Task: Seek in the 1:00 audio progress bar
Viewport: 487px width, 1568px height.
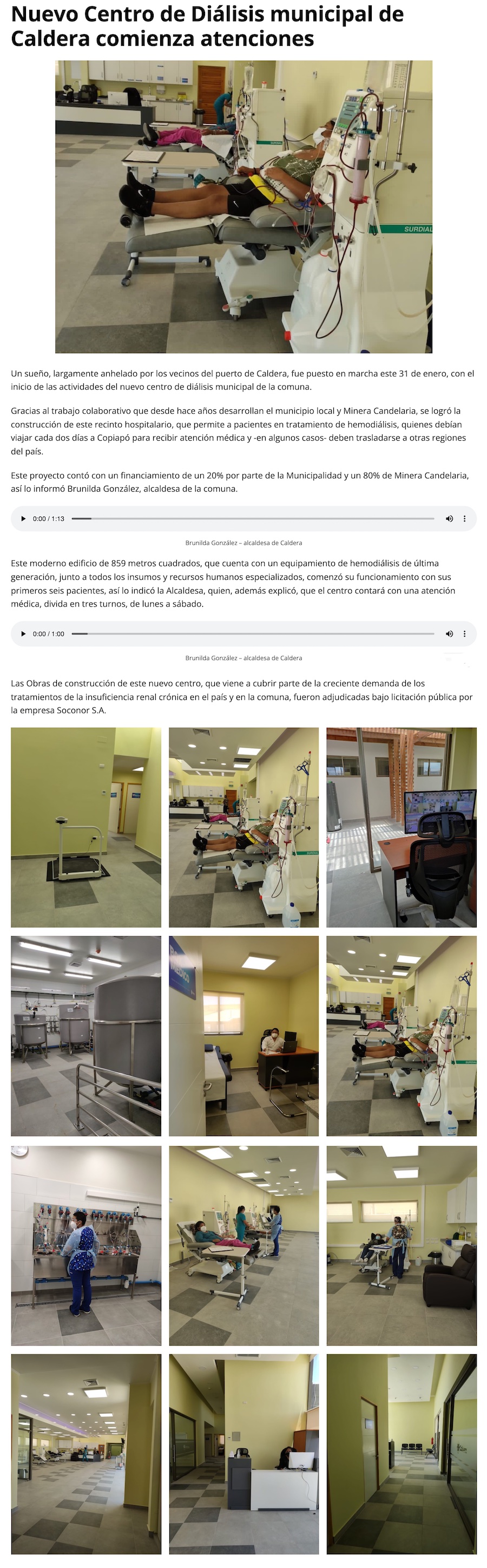Action: coord(253,633)
